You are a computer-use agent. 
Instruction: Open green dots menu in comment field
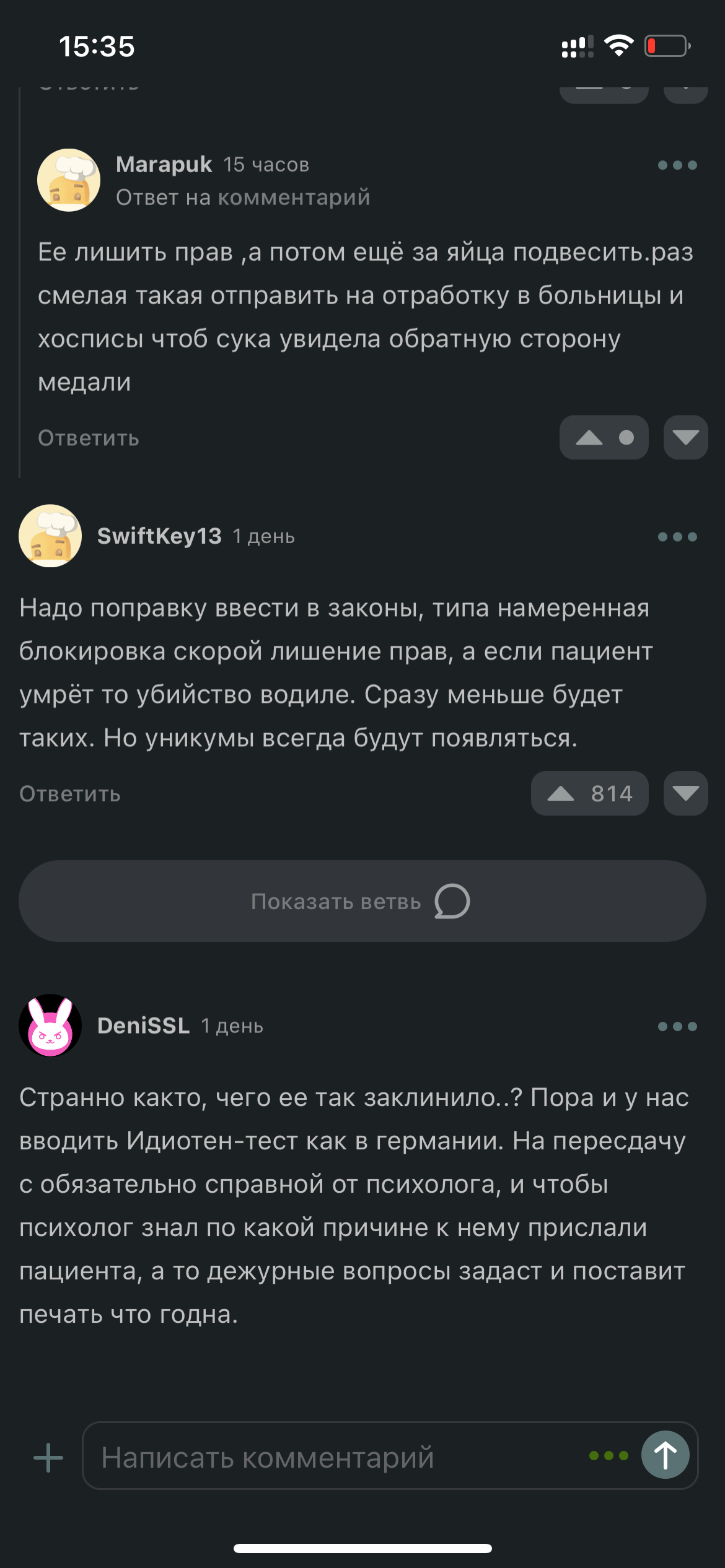(608, 1455)
